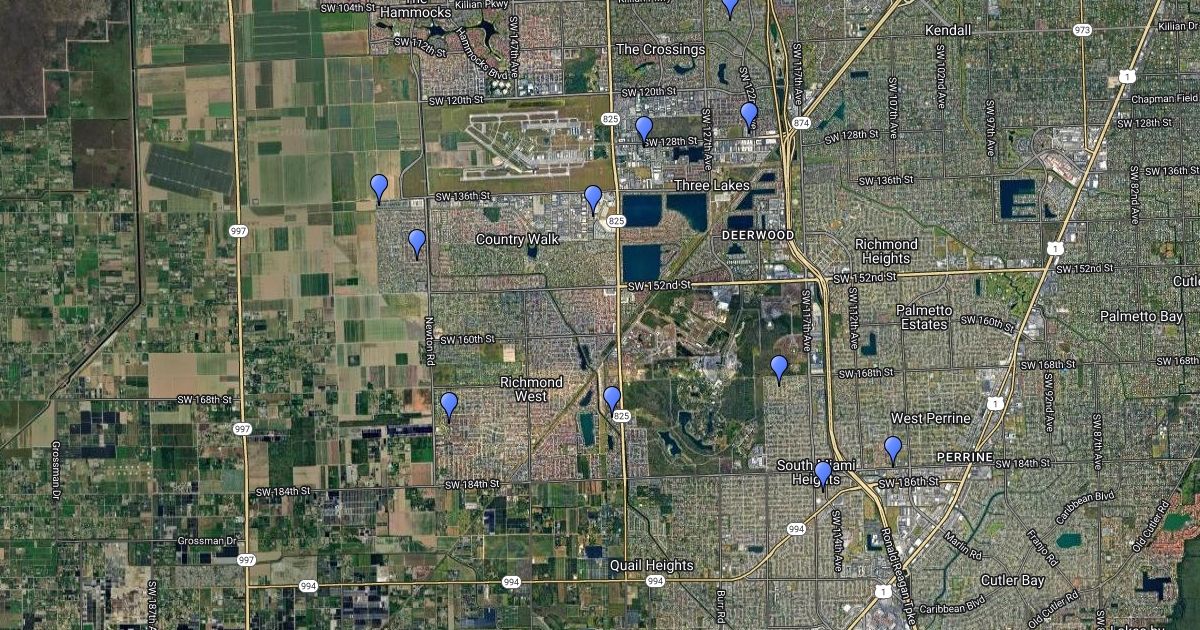Select the pin near SW 122nd Ave below The Crossings
Viewport: 1200px width, 630px height.
point(749,116)
